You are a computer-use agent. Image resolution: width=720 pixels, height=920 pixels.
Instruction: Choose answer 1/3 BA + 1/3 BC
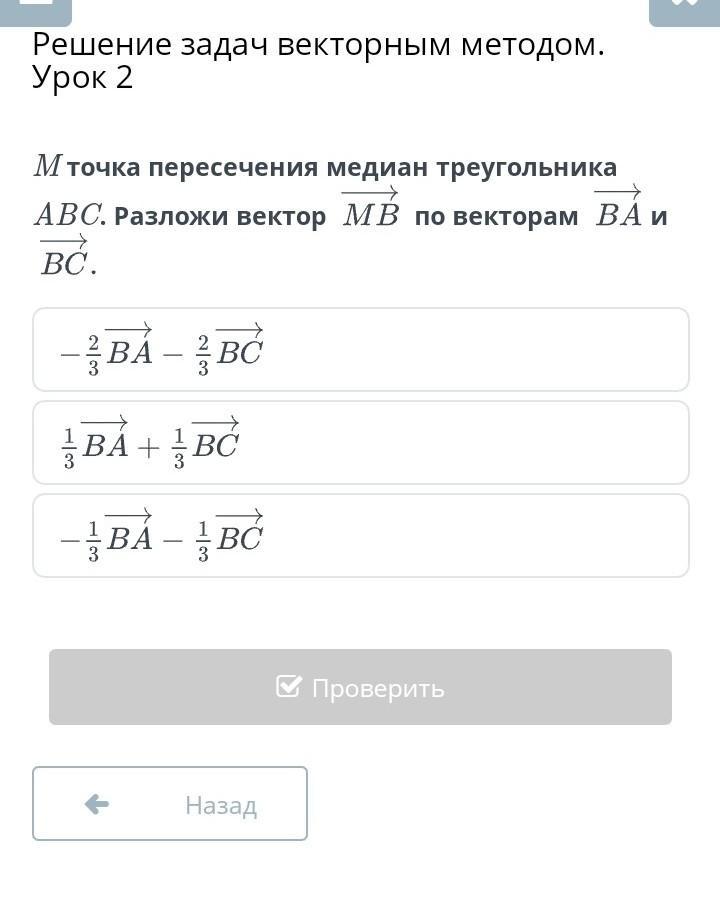(x=360, y=442)
